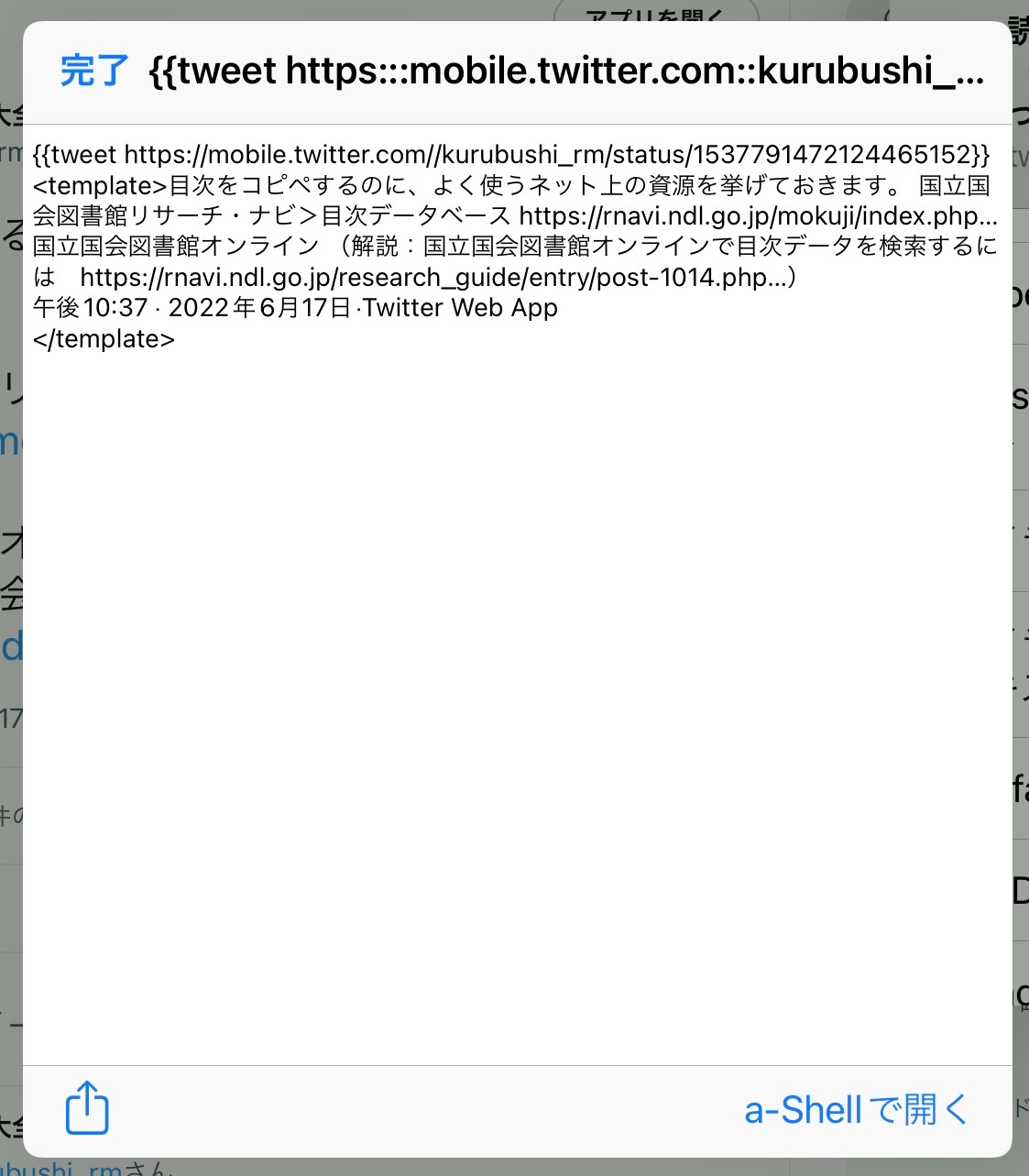Viewport: 1029px width, 1176px height.
Task: Open the share sheet icon
Action: [x=87, y=1108]
